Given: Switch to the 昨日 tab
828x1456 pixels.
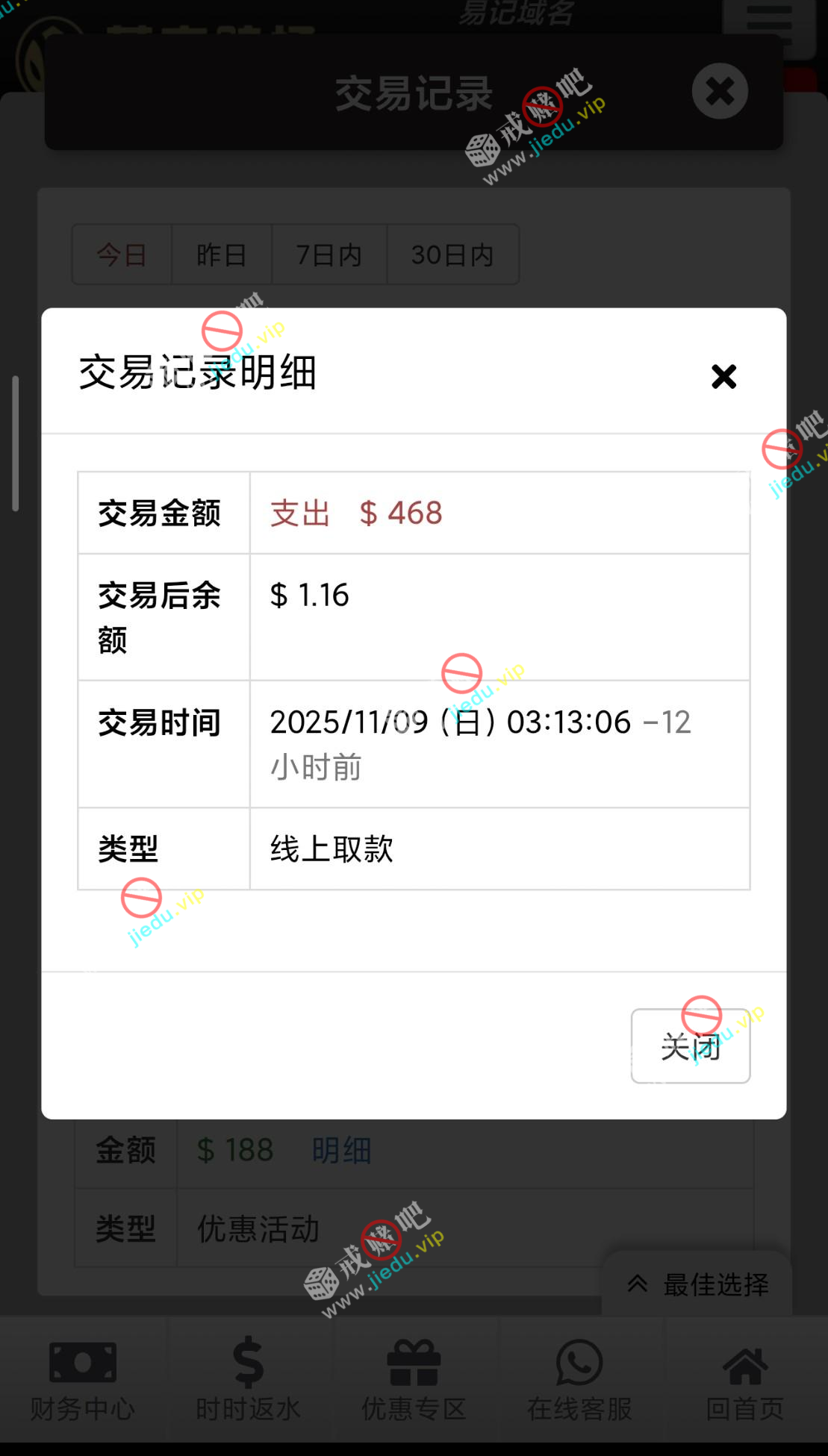Looking at the screenshot, I should pyautogui.click(x=222, y=254).
